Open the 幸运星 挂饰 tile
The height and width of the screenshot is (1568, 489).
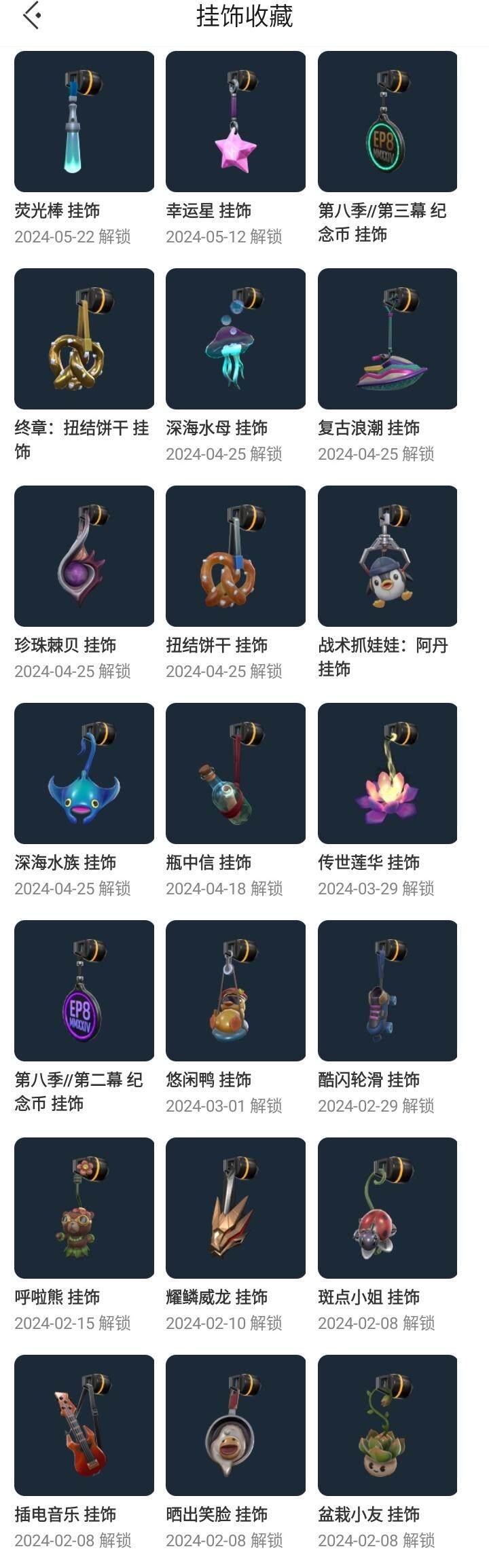(x=236, y=122)
